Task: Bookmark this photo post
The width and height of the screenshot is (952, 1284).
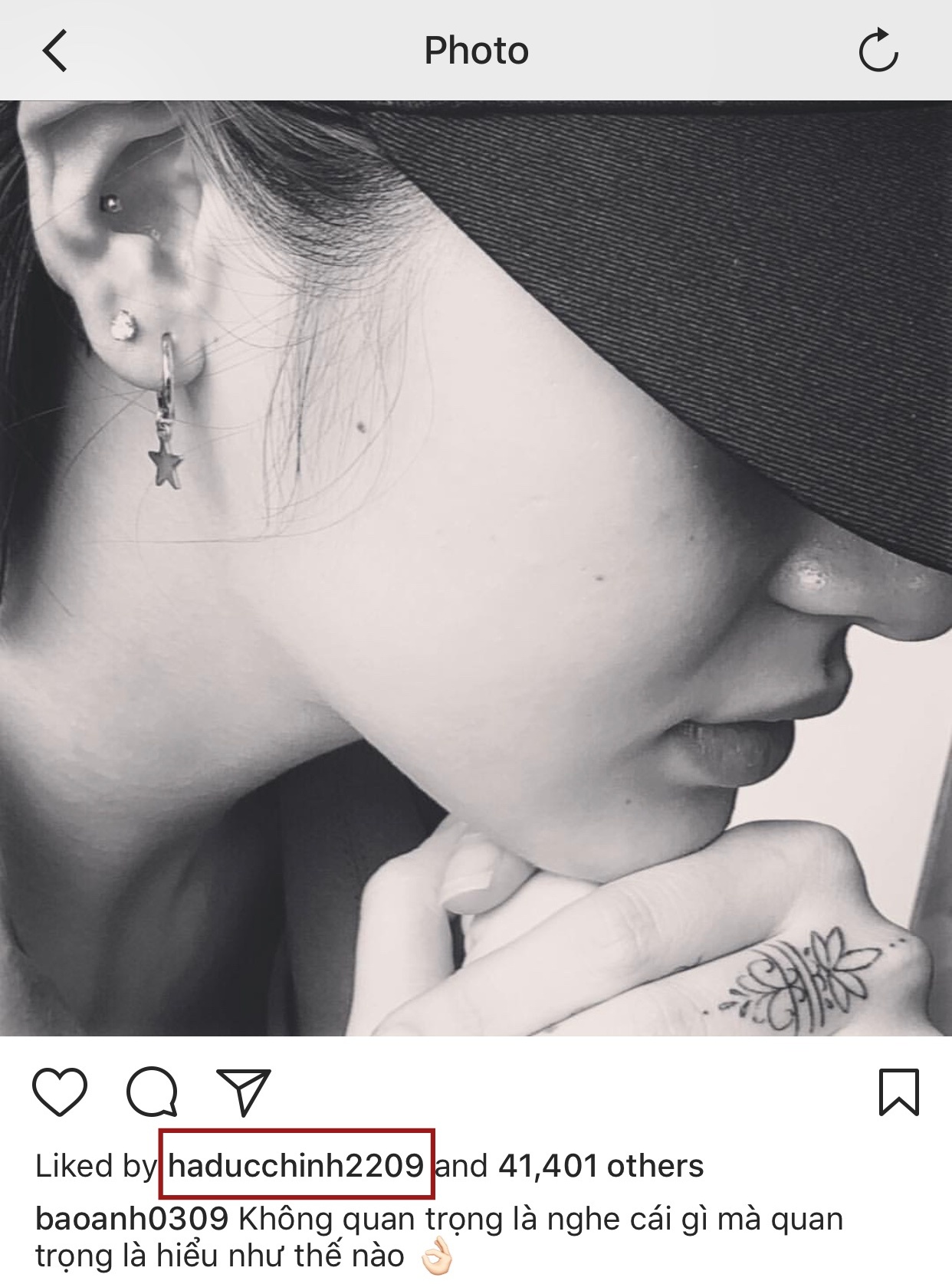Action: (x=898, y=1092)
